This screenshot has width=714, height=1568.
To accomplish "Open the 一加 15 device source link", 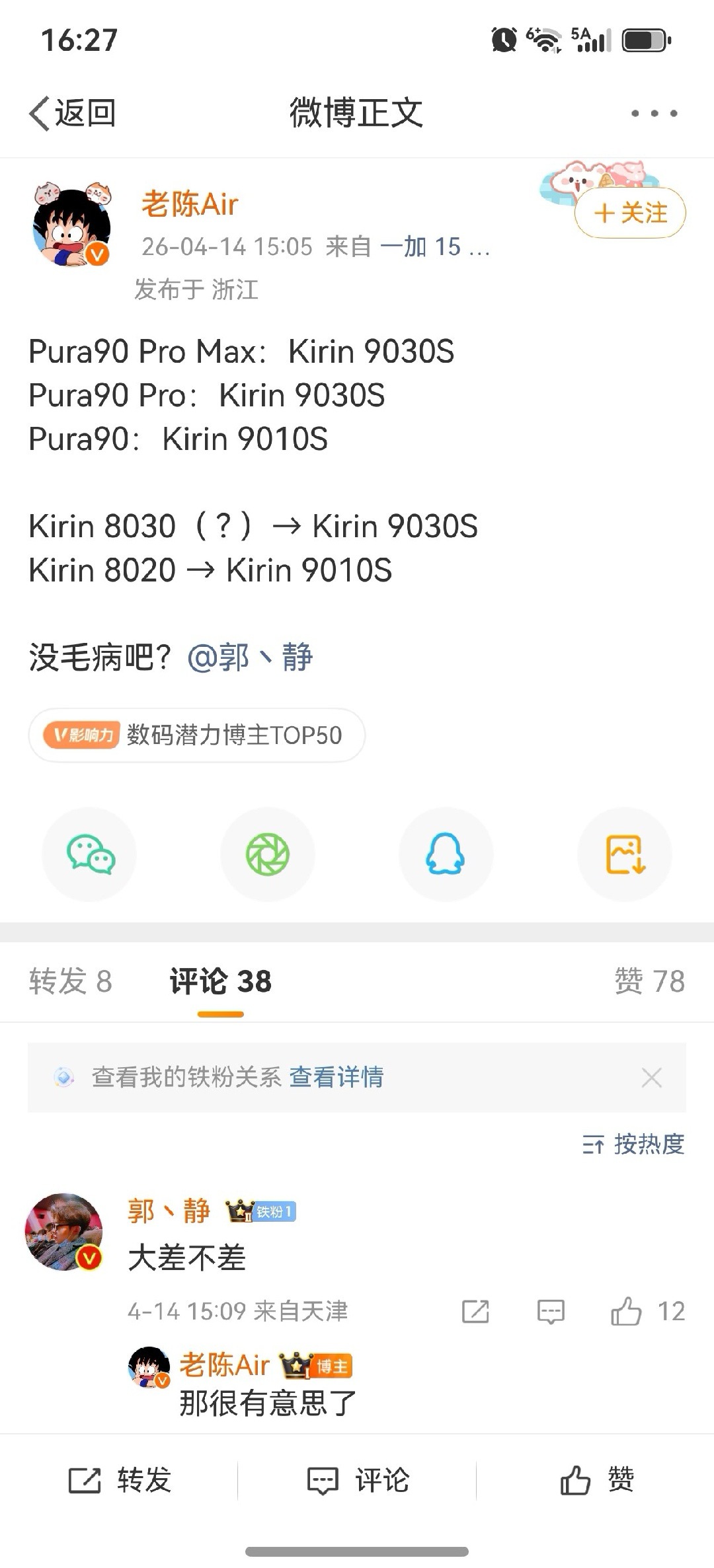I will [434, 247].
